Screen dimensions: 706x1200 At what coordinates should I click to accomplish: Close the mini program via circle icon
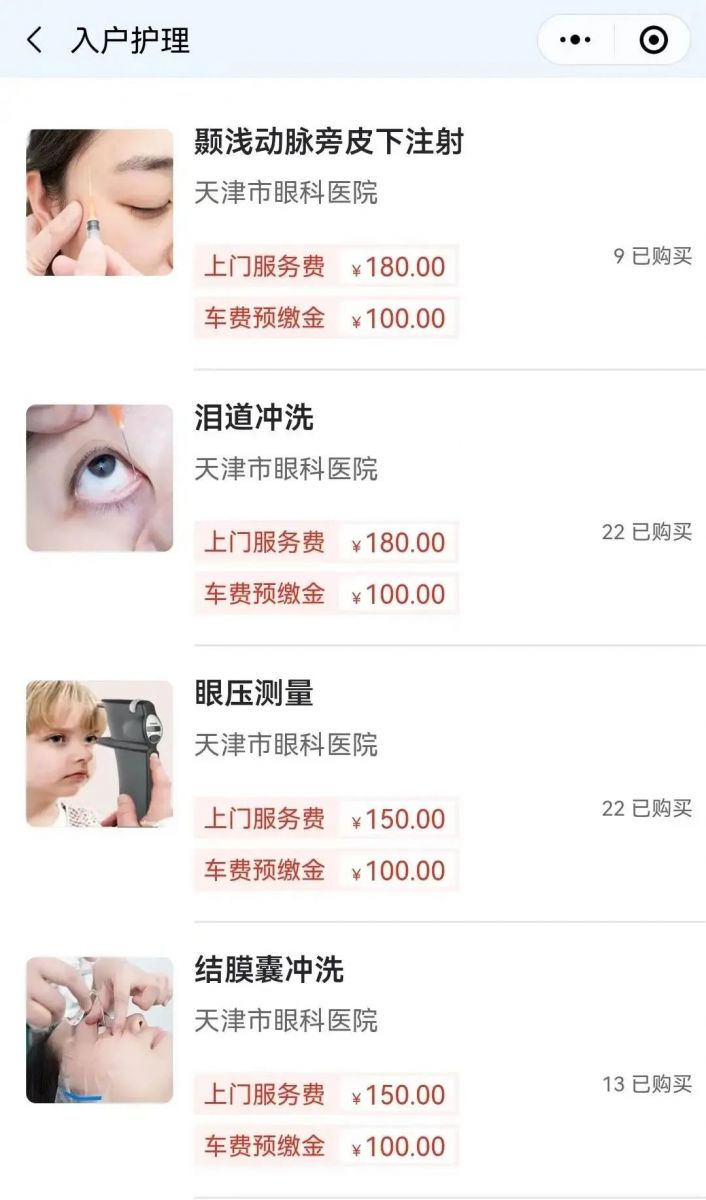pyautogui.click(x=653, y=41)
